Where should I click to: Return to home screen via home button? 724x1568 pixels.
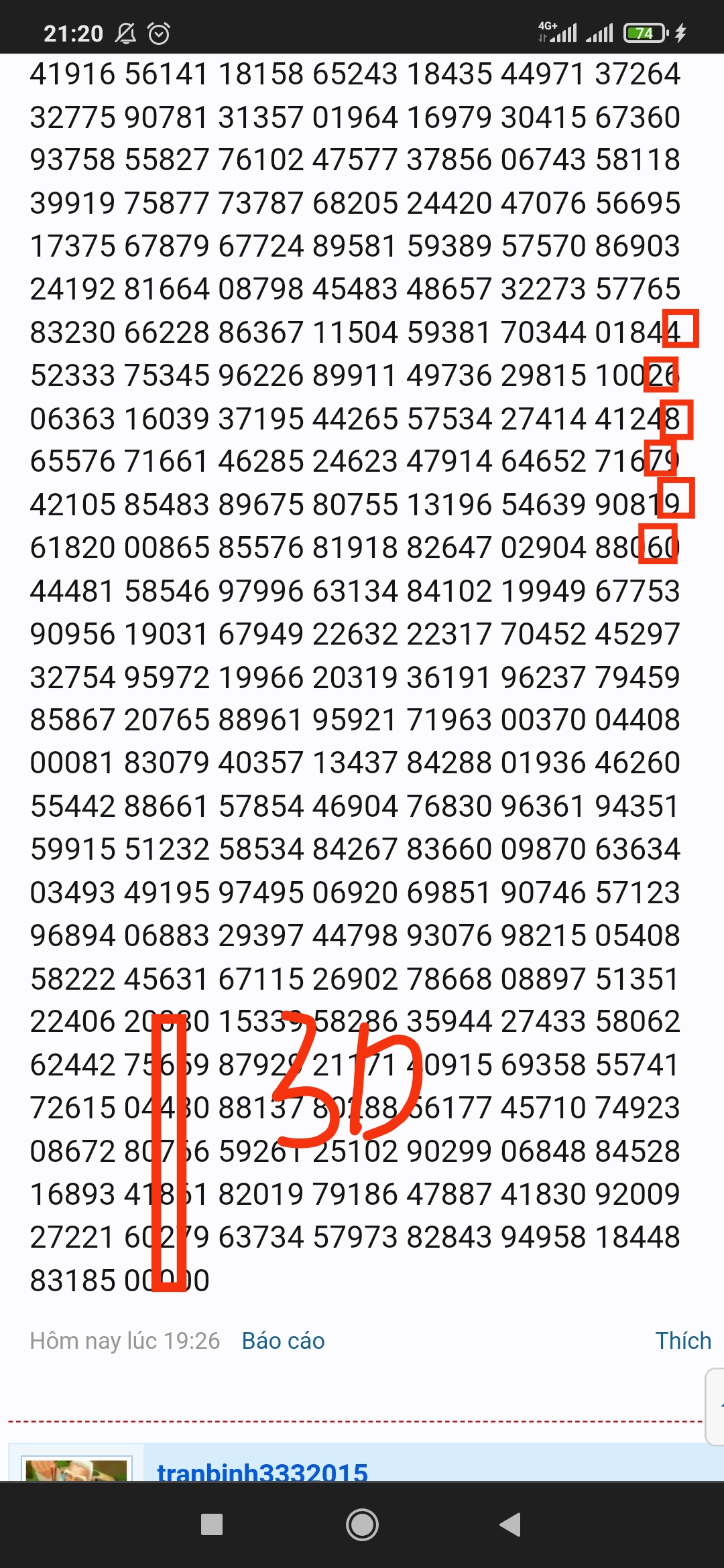362,1524
